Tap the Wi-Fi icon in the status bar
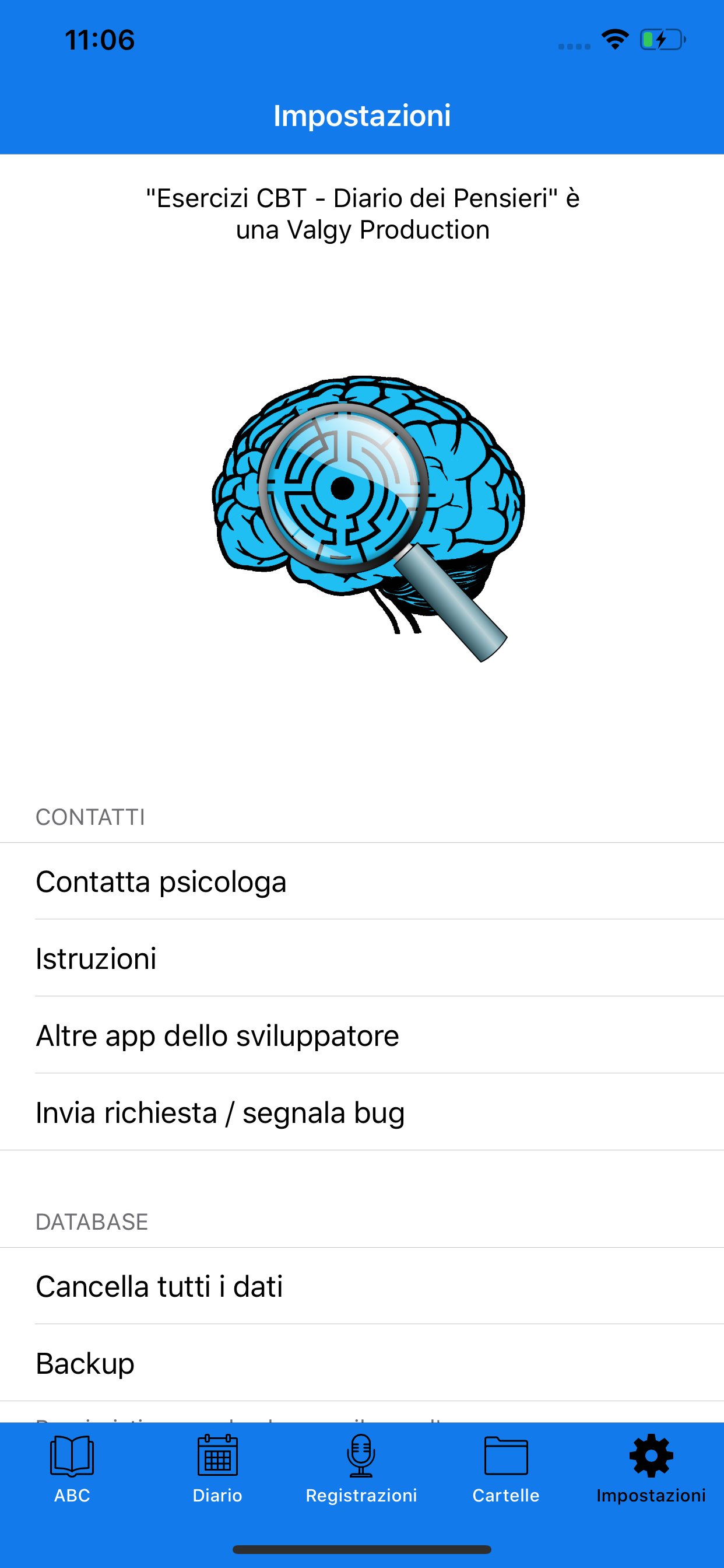724x1568 pixels. (614, 38)
